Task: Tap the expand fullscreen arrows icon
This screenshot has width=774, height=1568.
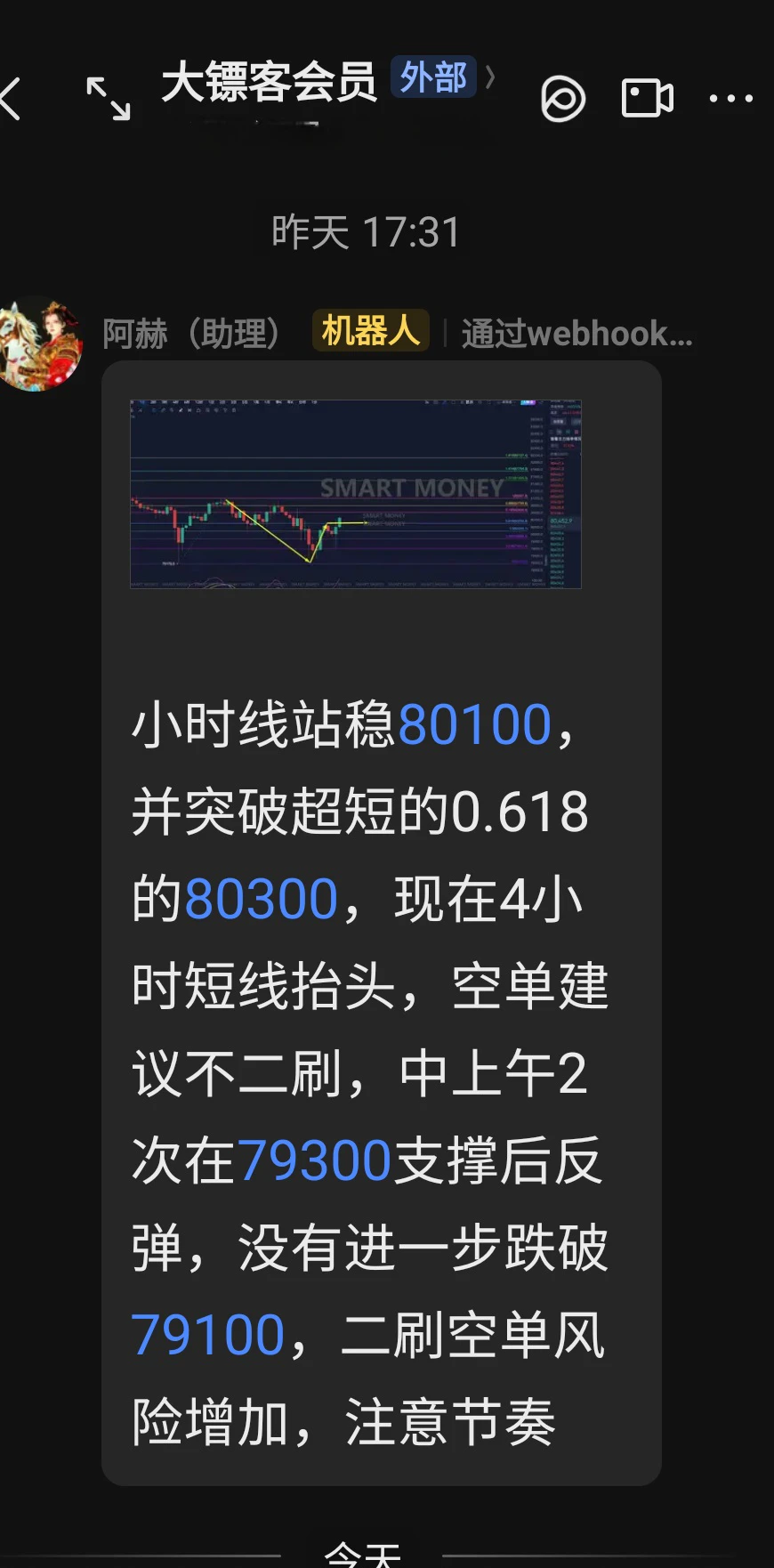Action: point(108,98)
